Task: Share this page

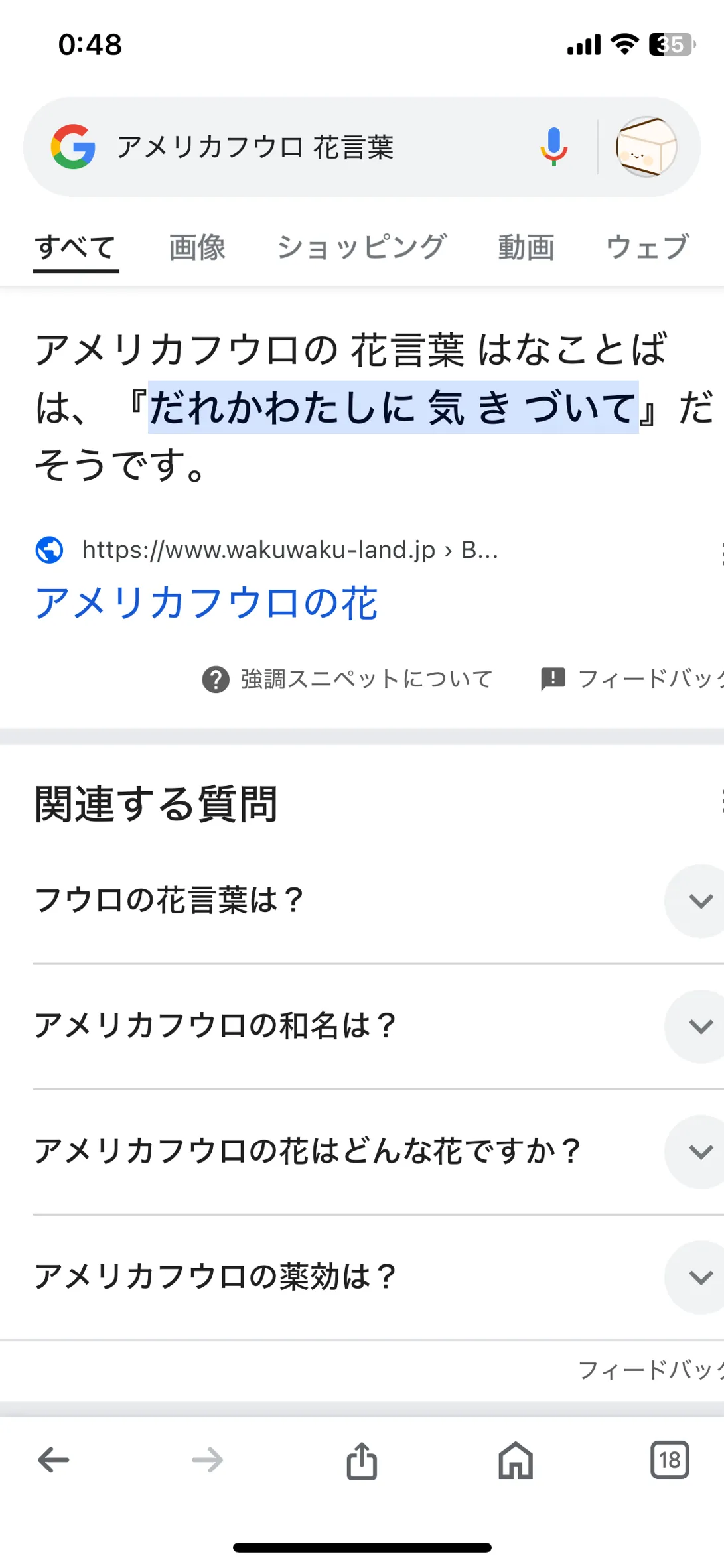Action: 362,1461
